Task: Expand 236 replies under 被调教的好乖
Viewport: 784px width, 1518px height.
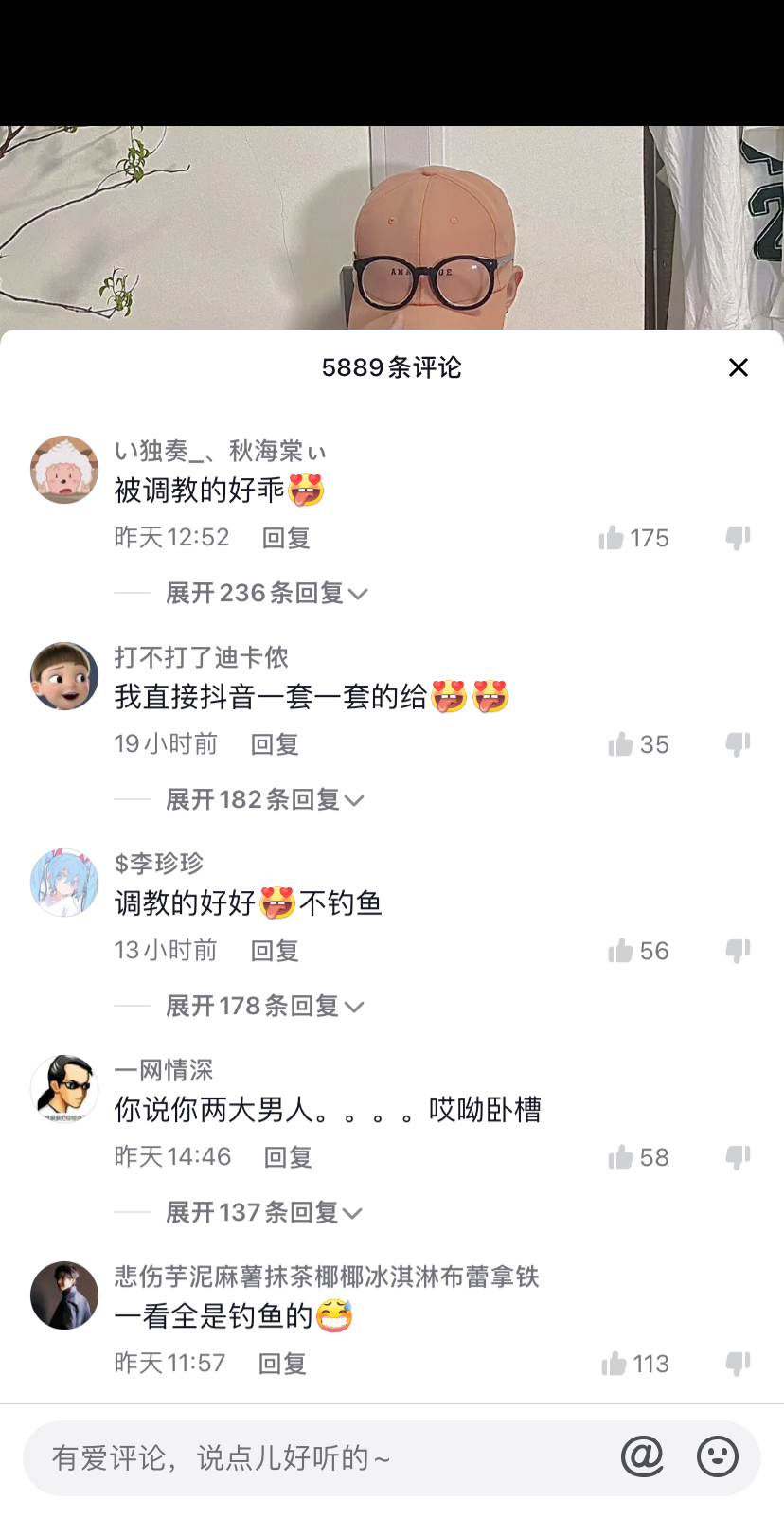Action: pyautogui.click(x=266, y=594)
